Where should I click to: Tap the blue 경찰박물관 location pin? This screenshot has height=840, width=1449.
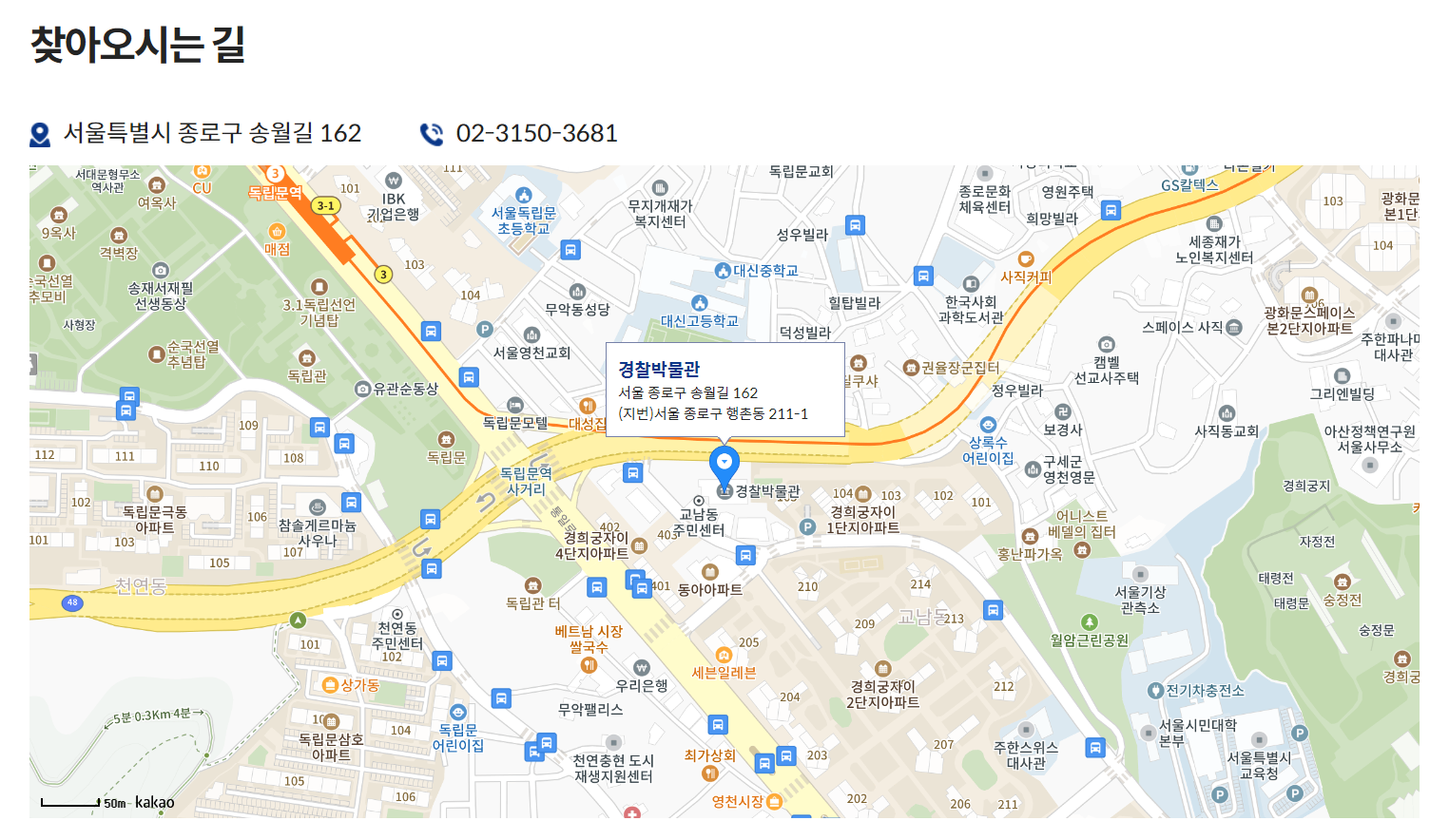tap(724, 463)
